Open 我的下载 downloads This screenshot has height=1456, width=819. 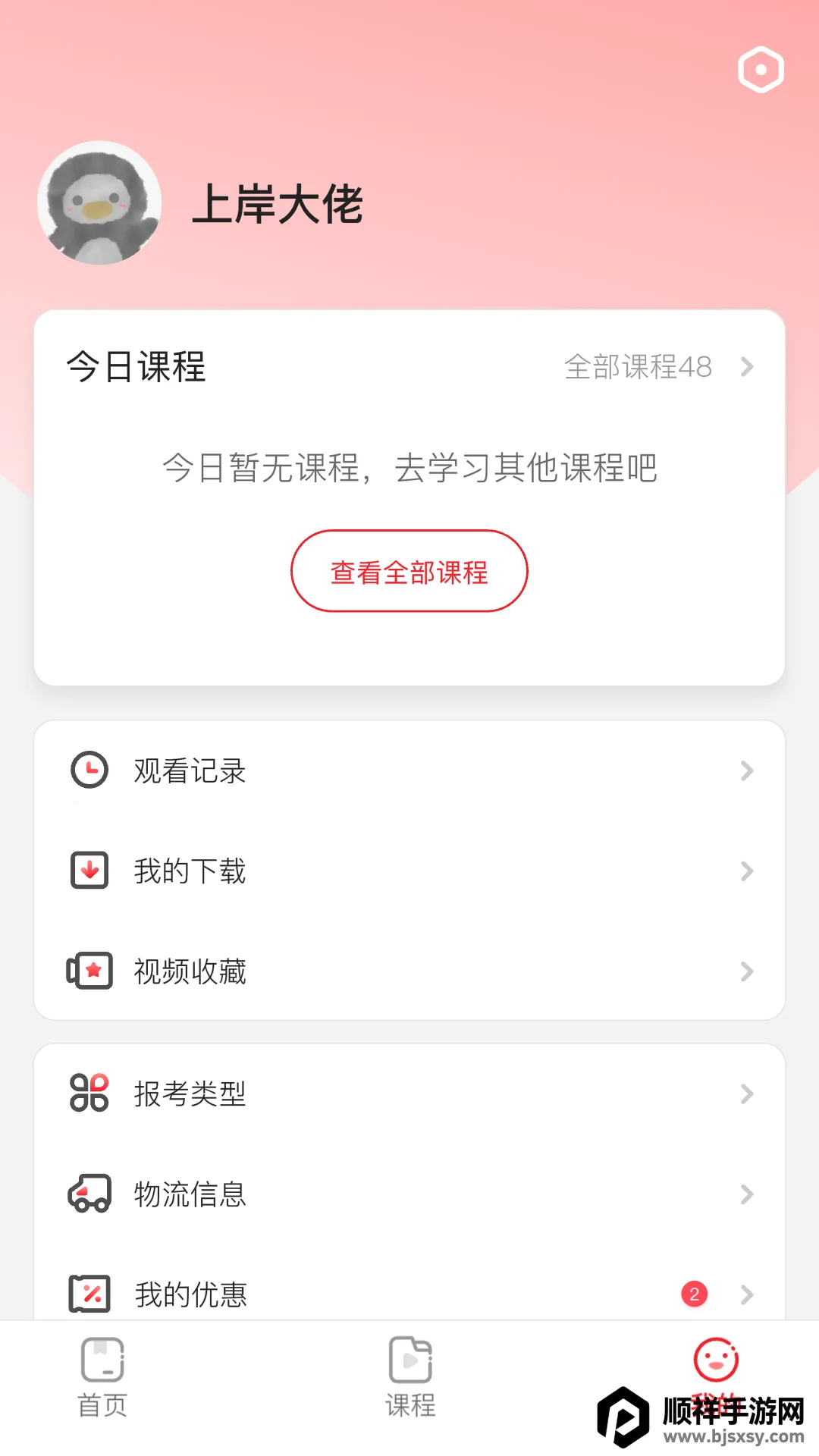[x=409, y=871]
